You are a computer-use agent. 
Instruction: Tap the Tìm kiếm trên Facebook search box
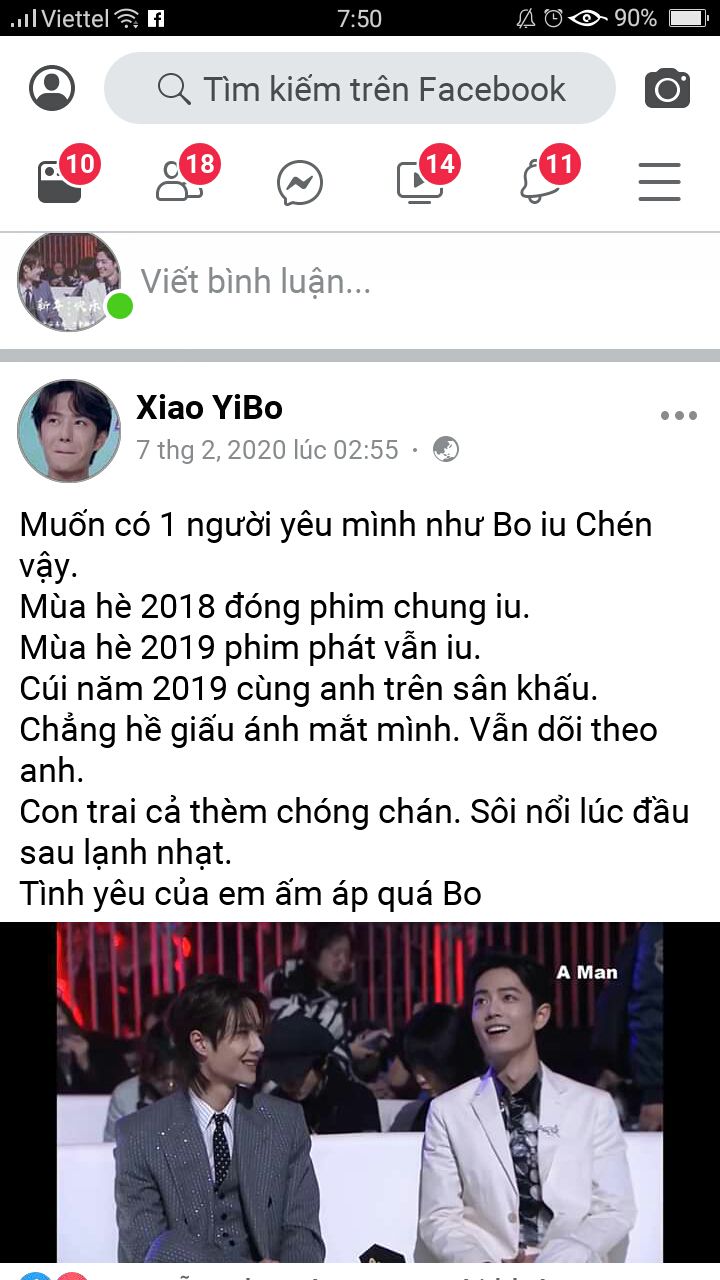(360, 88)
